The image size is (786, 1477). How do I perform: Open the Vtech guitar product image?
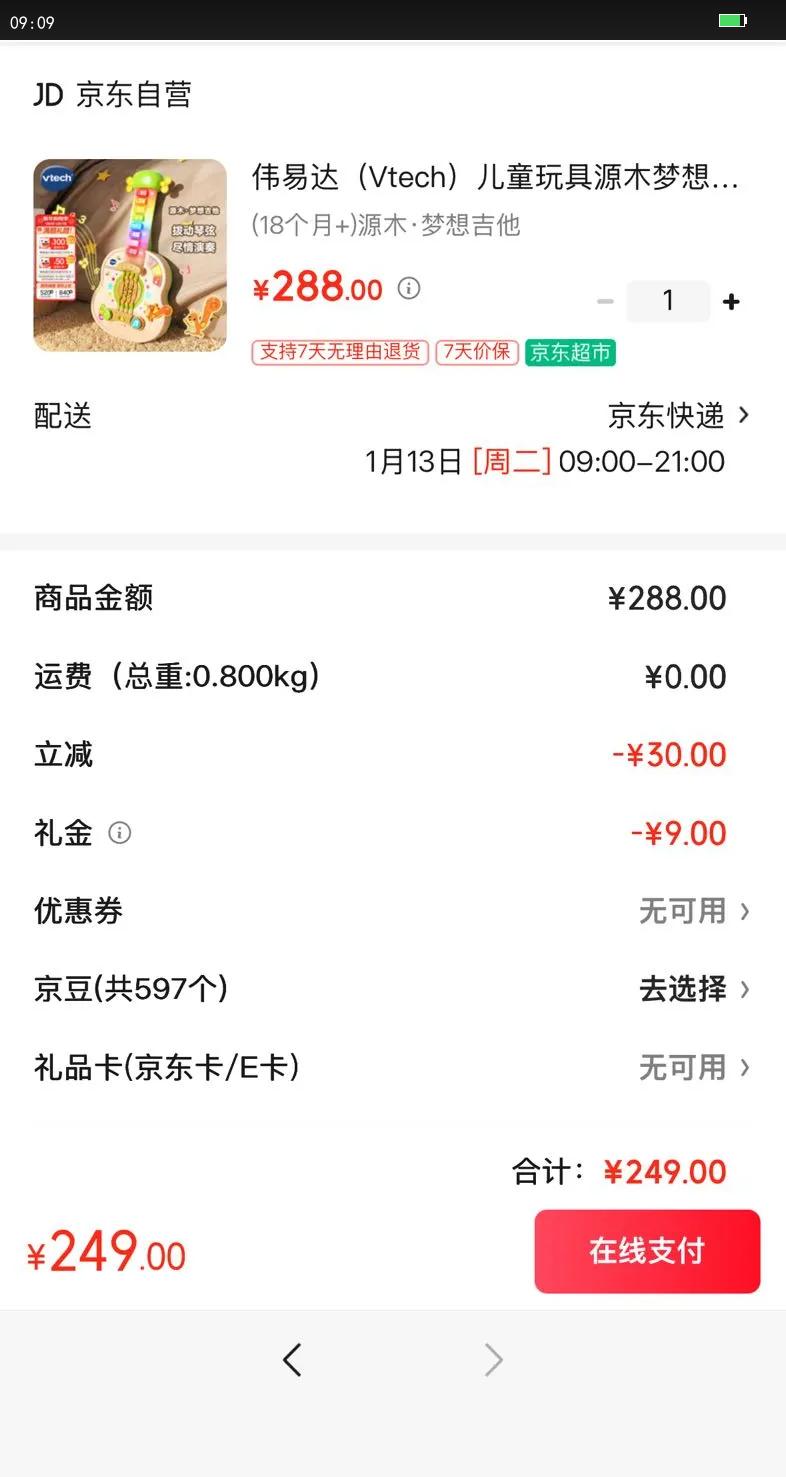click(x=130, y=255)
